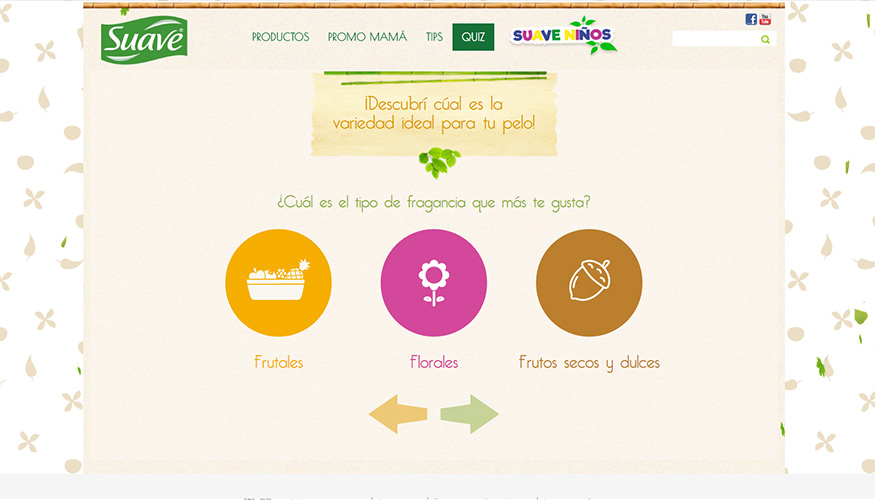Viewport: 875px width, 500px height.
Task: Pick Frutos secos y dulces fragrance
Action: click(x=589, y=283)
